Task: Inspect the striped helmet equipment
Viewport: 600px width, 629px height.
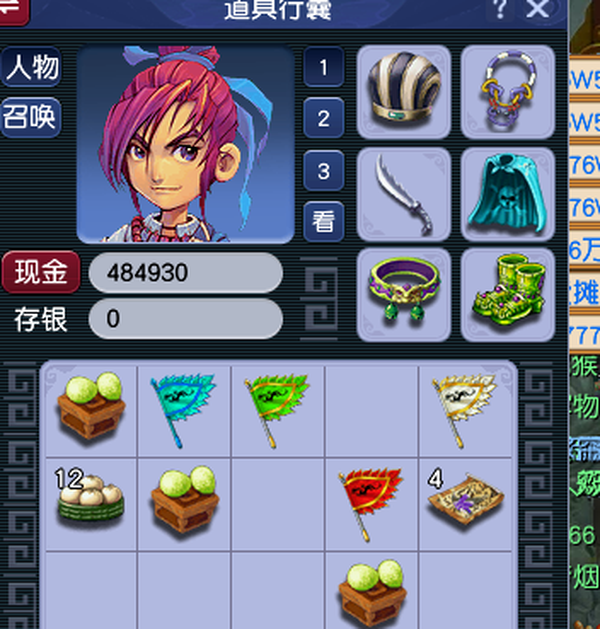Action: pos(404,92)
